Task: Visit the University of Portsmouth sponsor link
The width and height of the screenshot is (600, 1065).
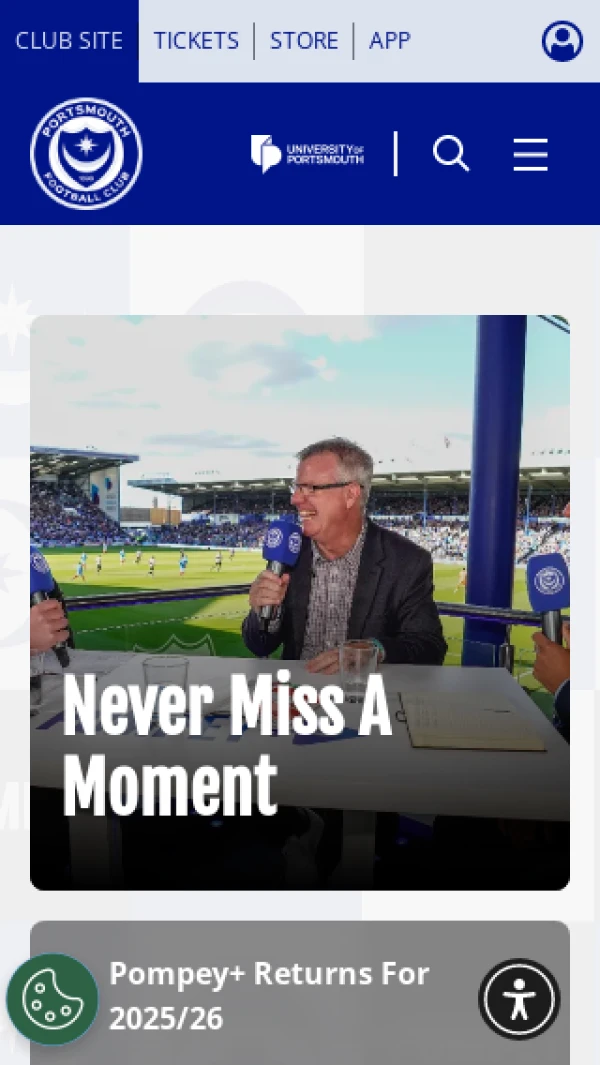Action: click(307, 154)
